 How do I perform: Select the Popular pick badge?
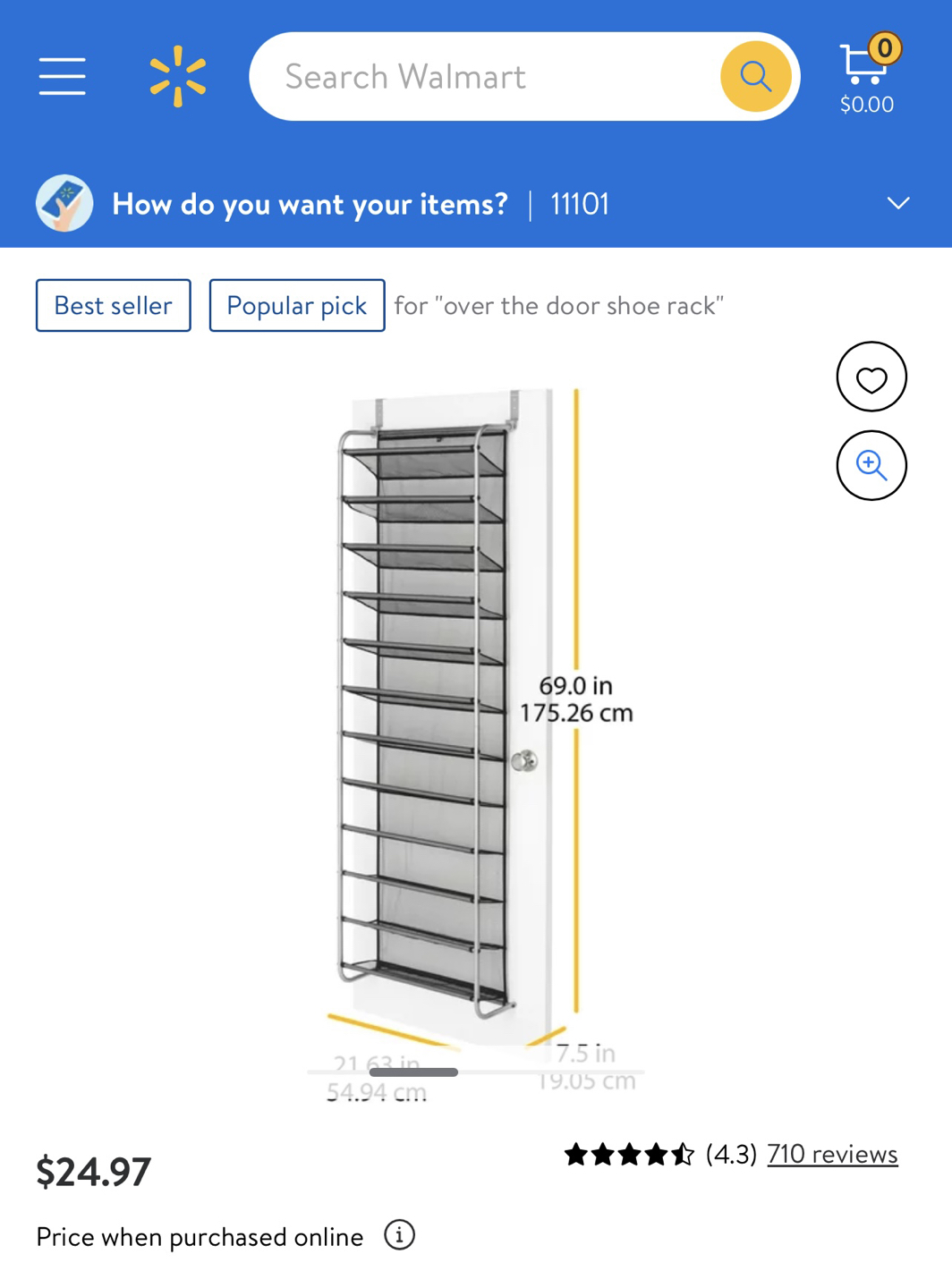tap(296, 306)
